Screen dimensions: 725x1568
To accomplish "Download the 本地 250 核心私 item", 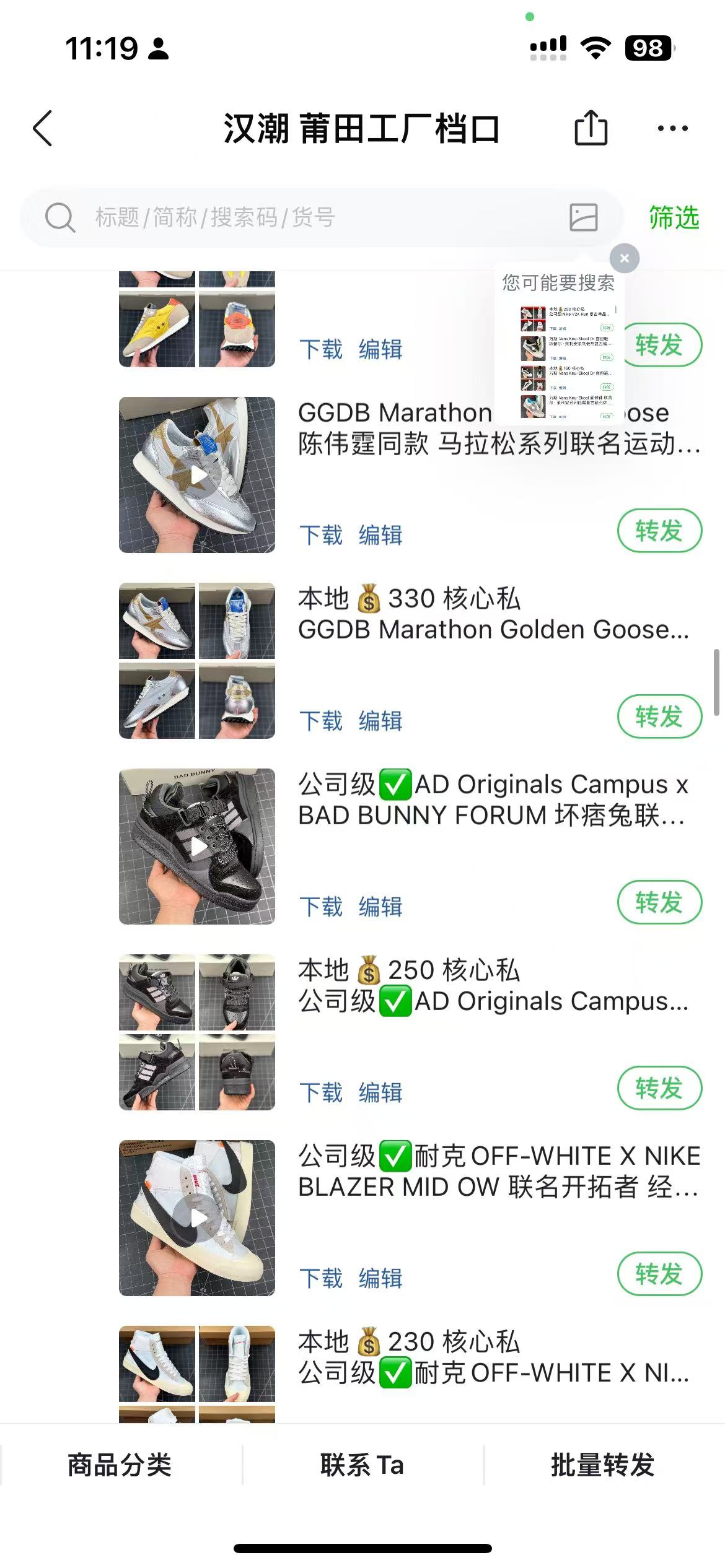I will tap(321, 1092).
